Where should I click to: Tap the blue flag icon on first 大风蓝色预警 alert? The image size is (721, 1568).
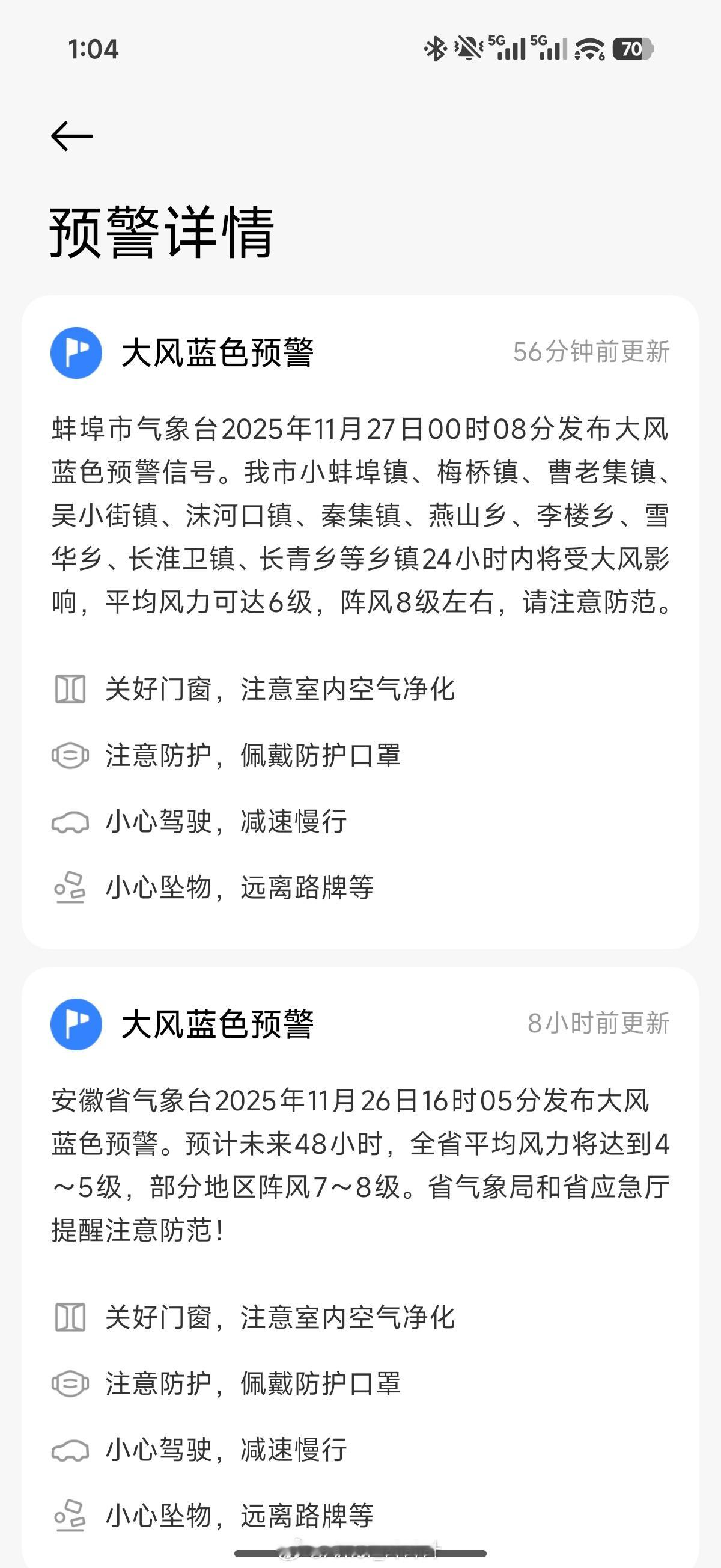click(x=77, y=353)
